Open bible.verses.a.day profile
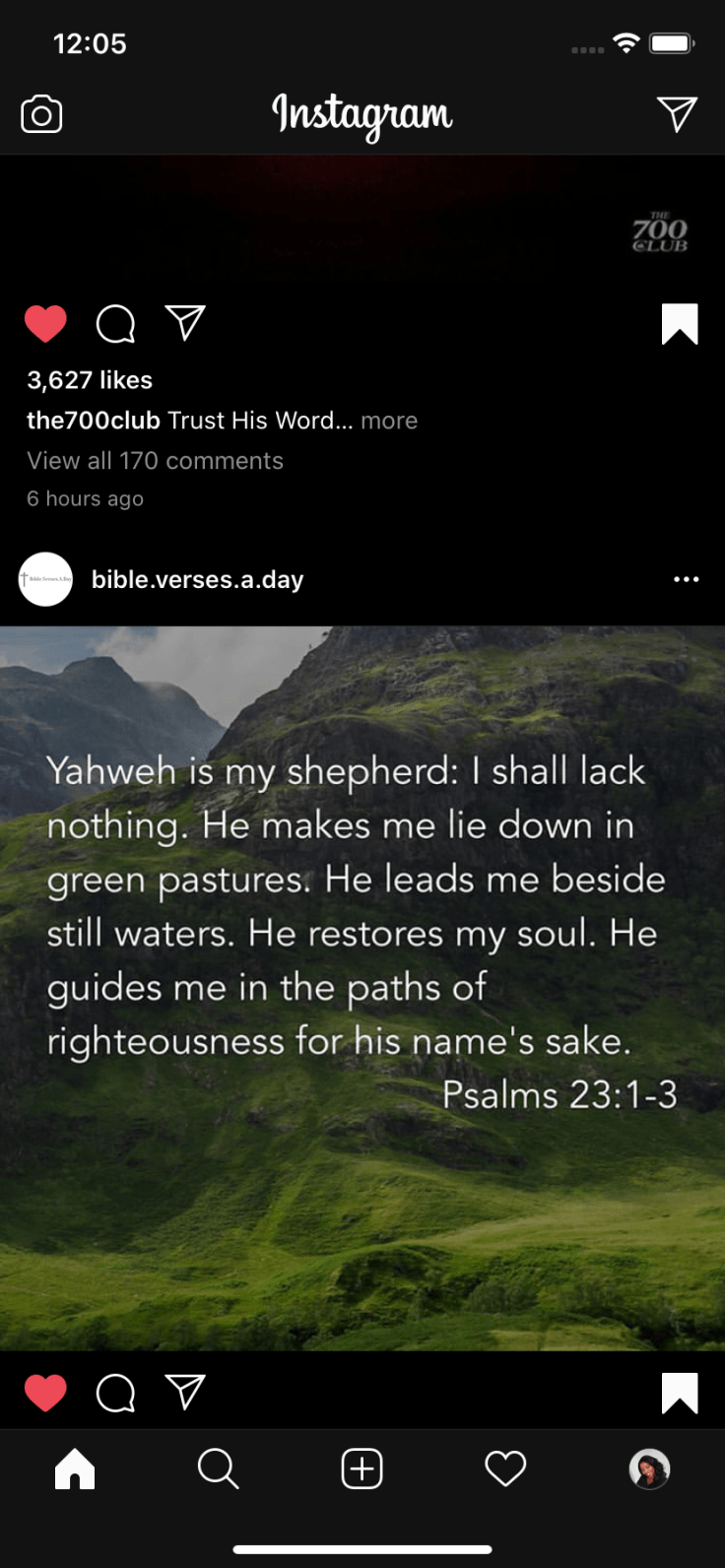 pyautogui.click(x=197, y=580)
